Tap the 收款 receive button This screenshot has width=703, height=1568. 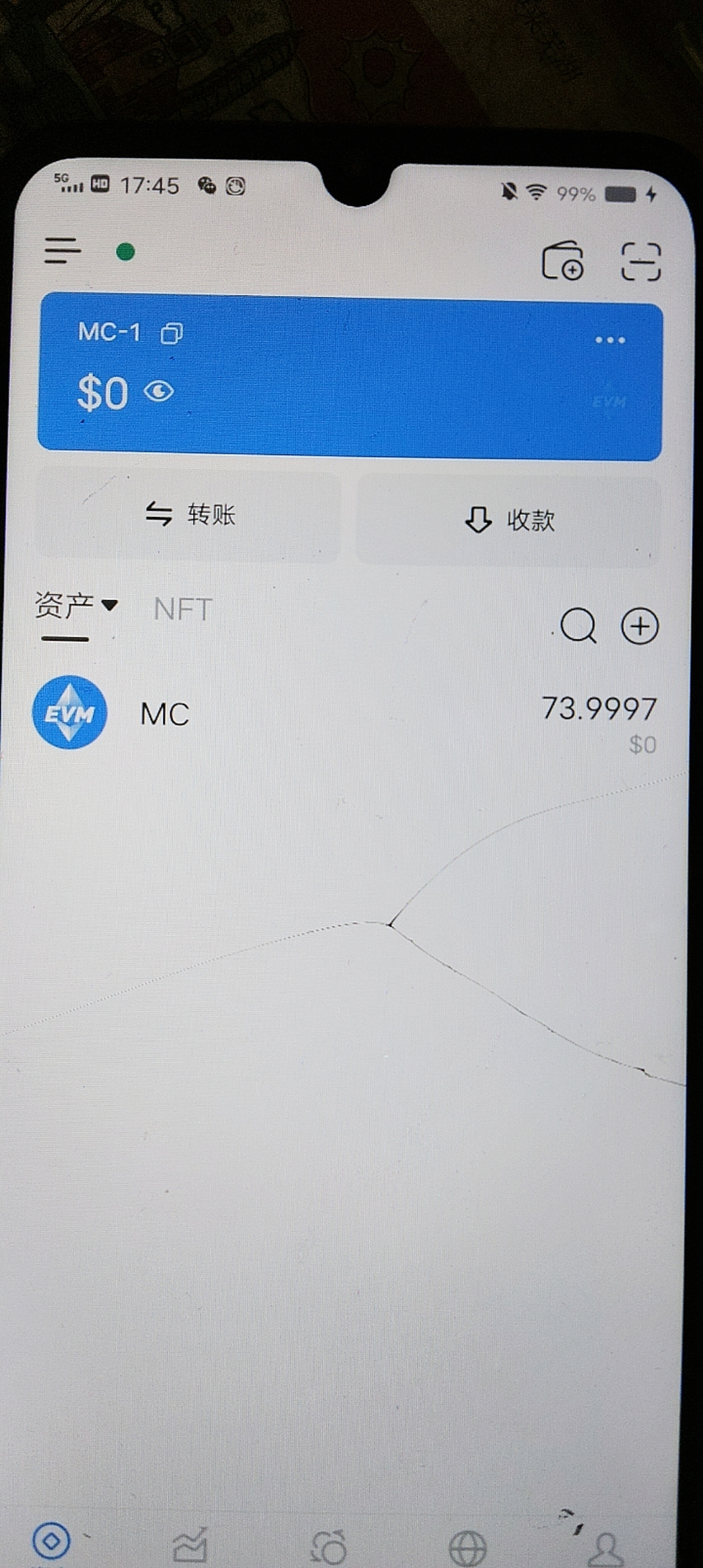[x=509, y=520]
